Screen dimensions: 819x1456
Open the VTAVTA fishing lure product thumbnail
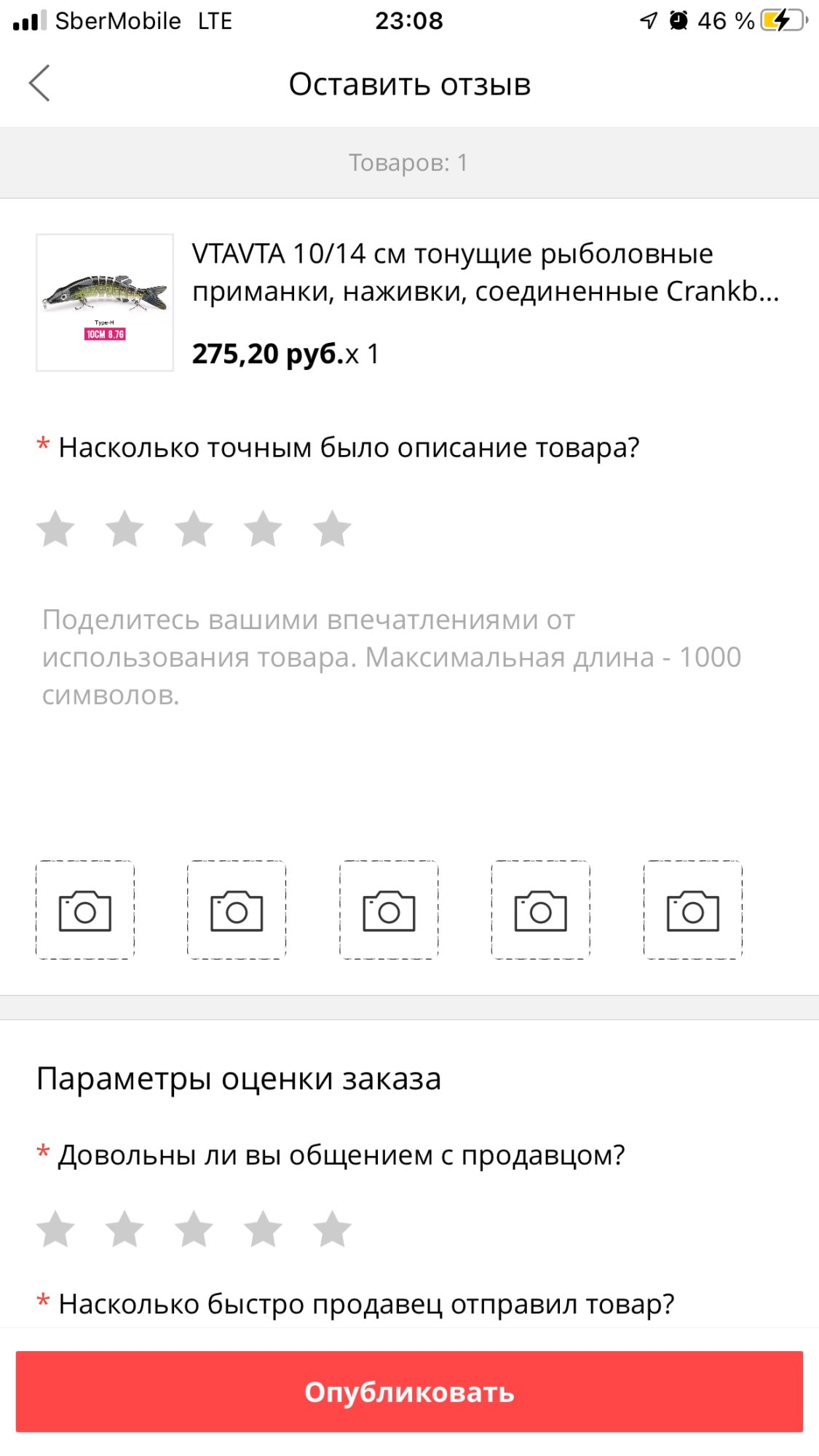[x=105, y=302]
